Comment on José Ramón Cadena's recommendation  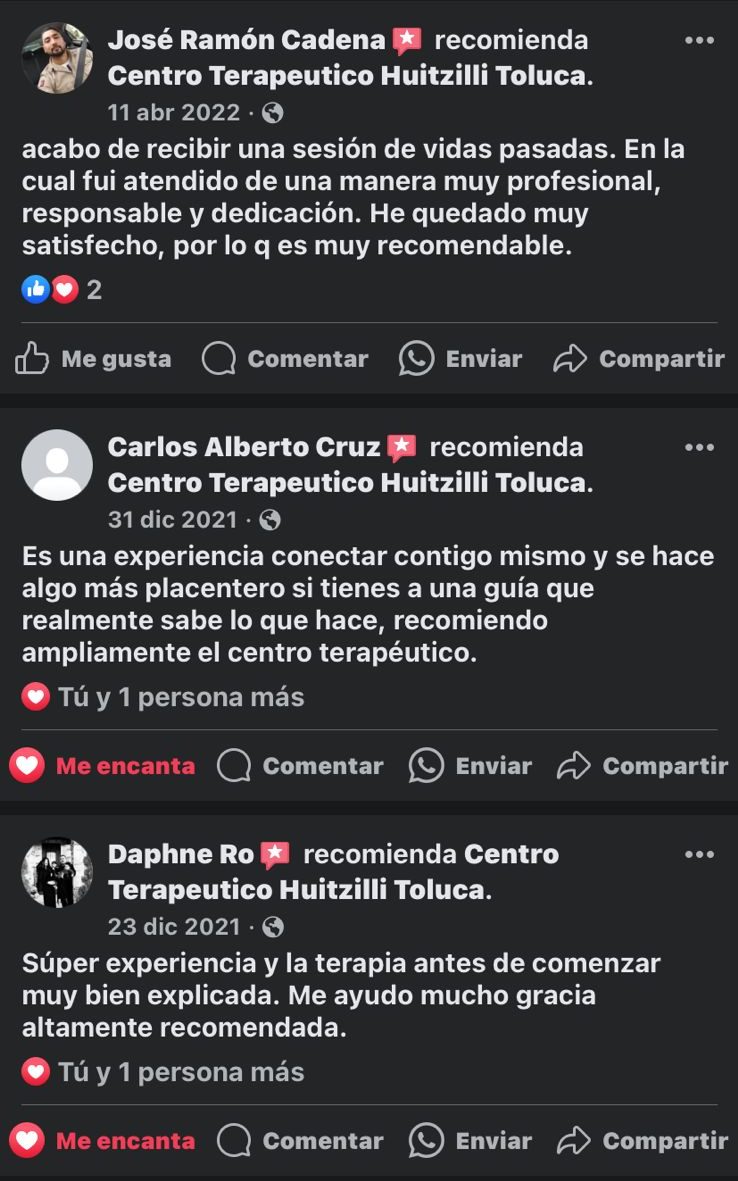[x=285, y=359]
